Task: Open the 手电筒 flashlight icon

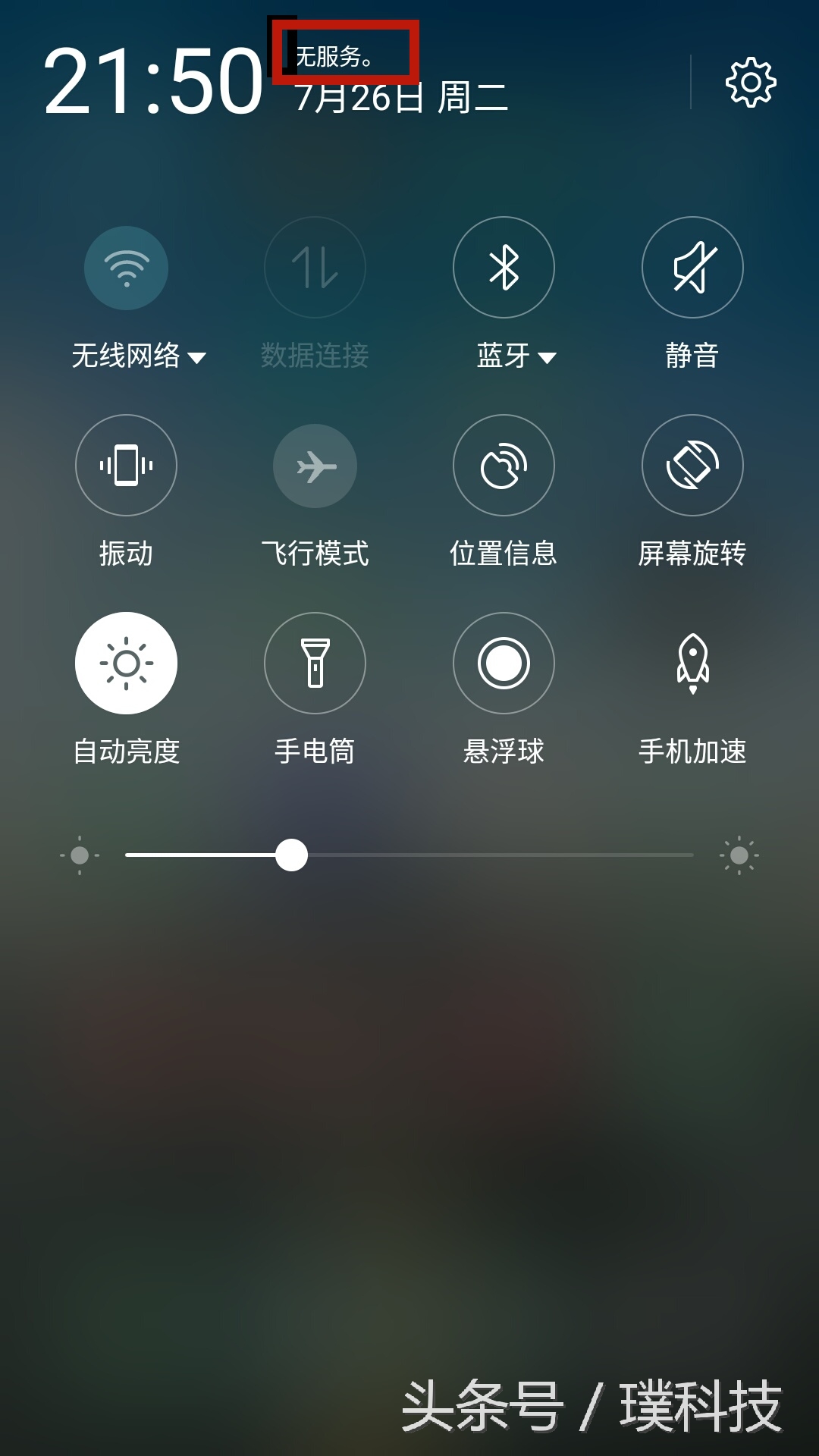Action: (315, 663)
